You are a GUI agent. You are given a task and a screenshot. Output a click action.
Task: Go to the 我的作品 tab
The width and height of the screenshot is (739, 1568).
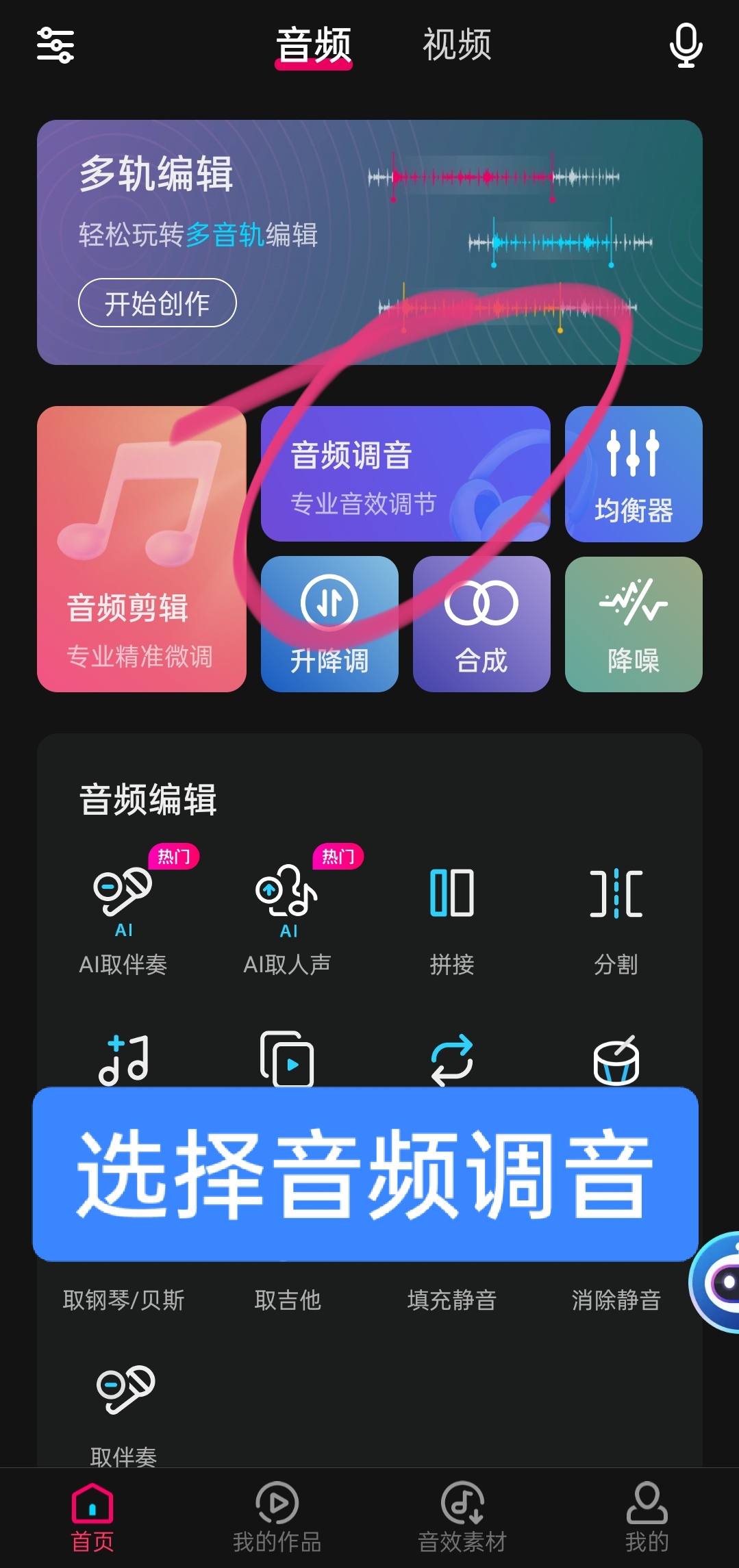tap(277, 1517)
